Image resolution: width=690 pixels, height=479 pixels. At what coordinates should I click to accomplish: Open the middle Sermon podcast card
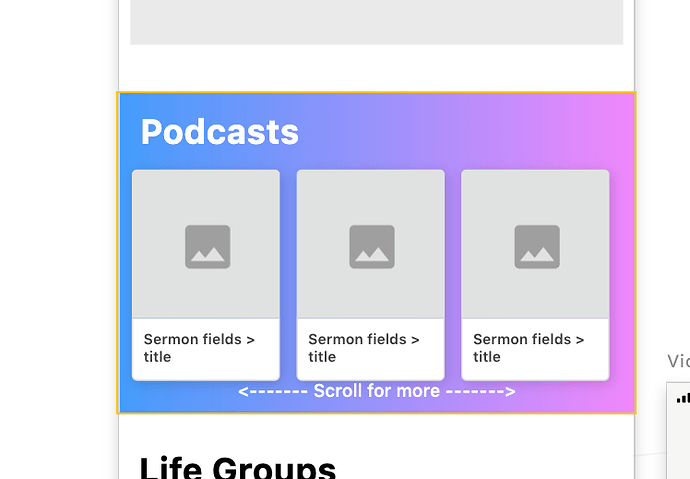[x=371, y=274]
